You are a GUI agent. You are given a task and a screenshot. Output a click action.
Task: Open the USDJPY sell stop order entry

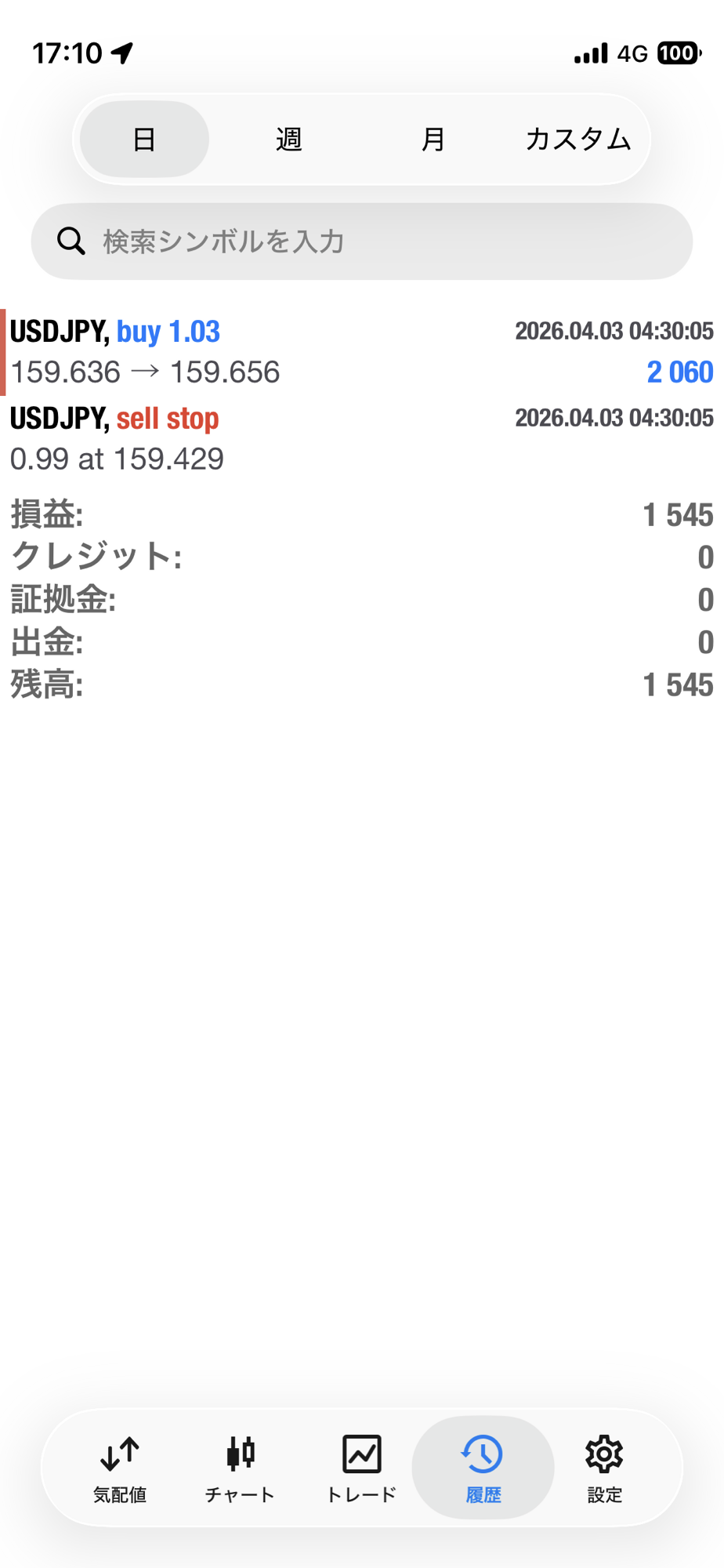[x=360, y=438]
